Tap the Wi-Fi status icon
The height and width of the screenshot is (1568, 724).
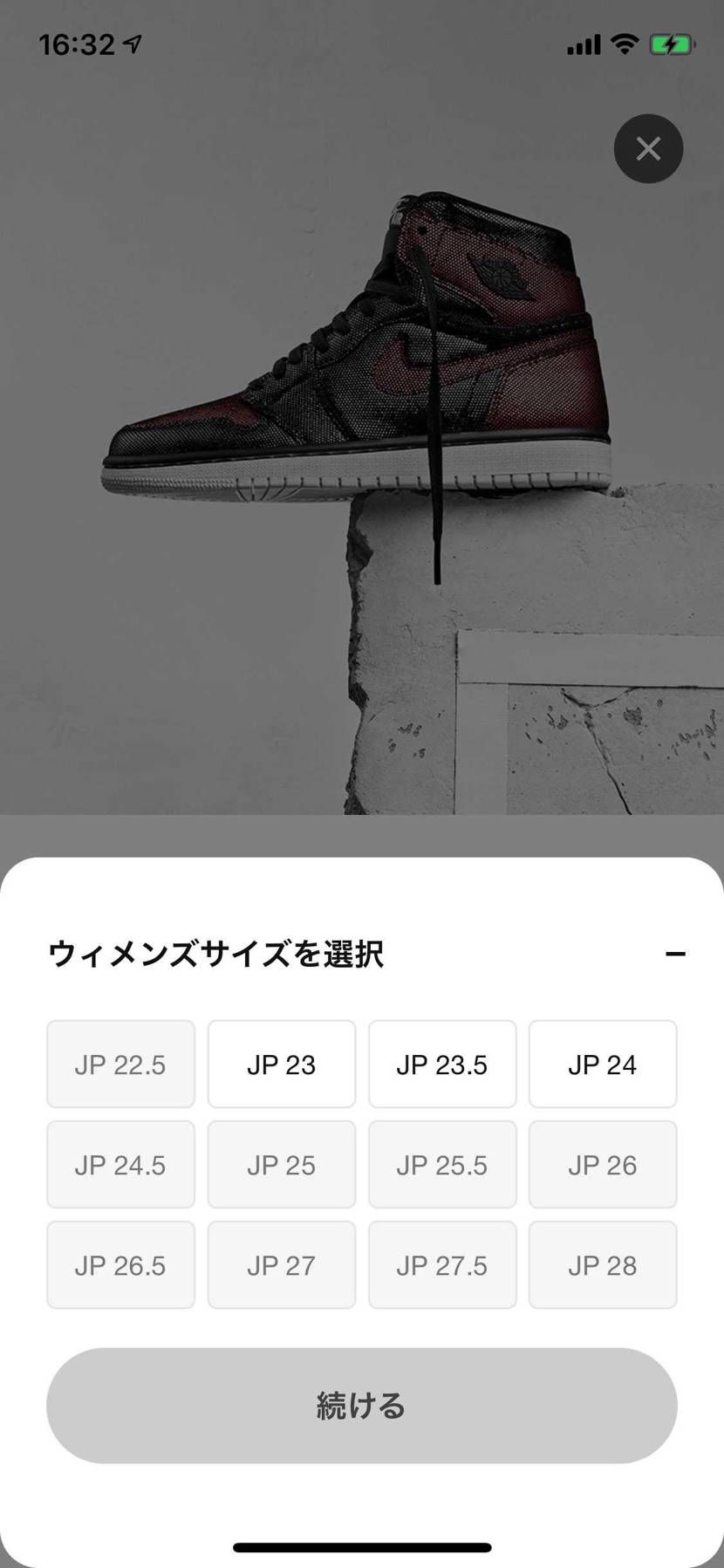[x=624, y=43]
